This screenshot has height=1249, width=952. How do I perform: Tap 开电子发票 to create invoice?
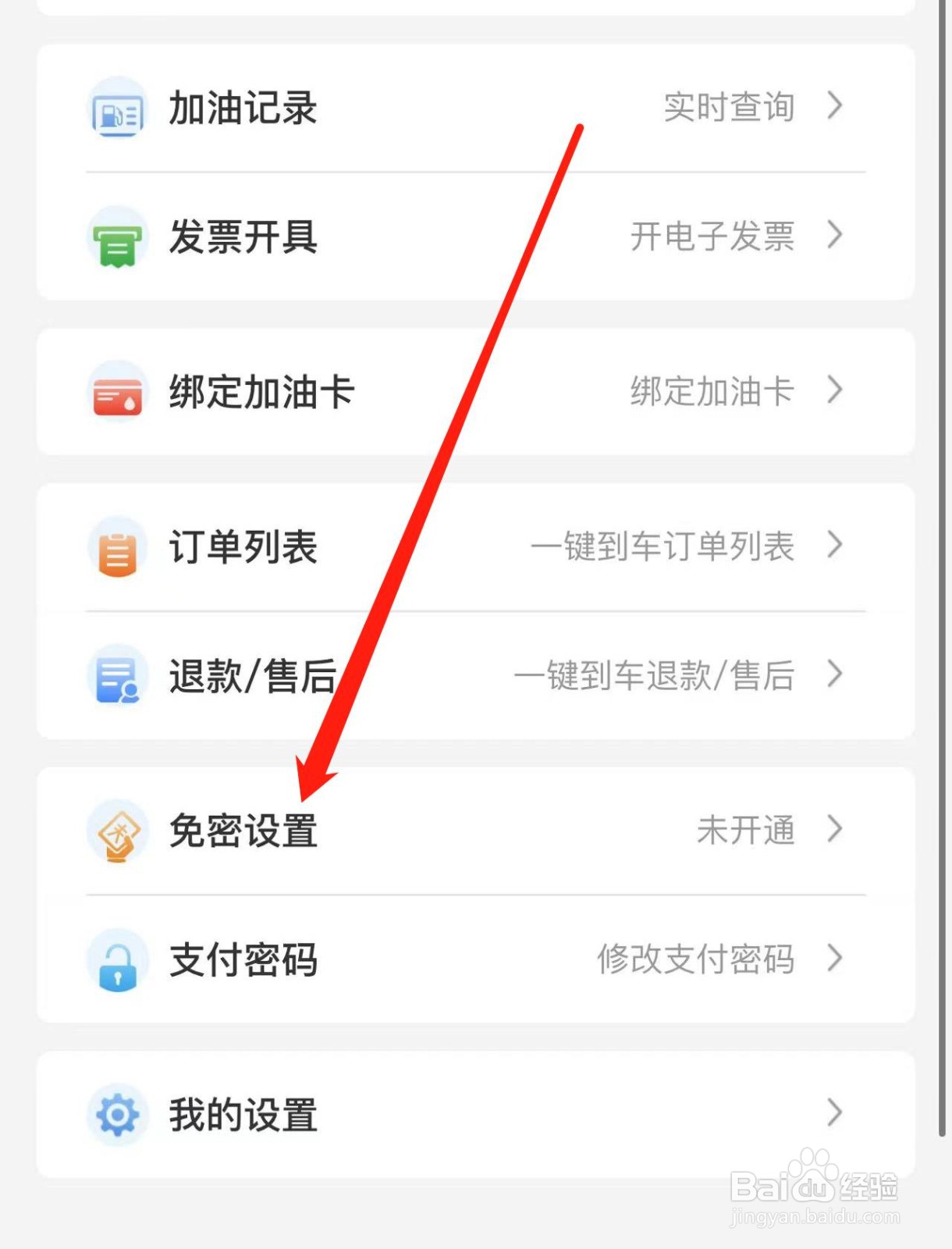tap(712, 237)
